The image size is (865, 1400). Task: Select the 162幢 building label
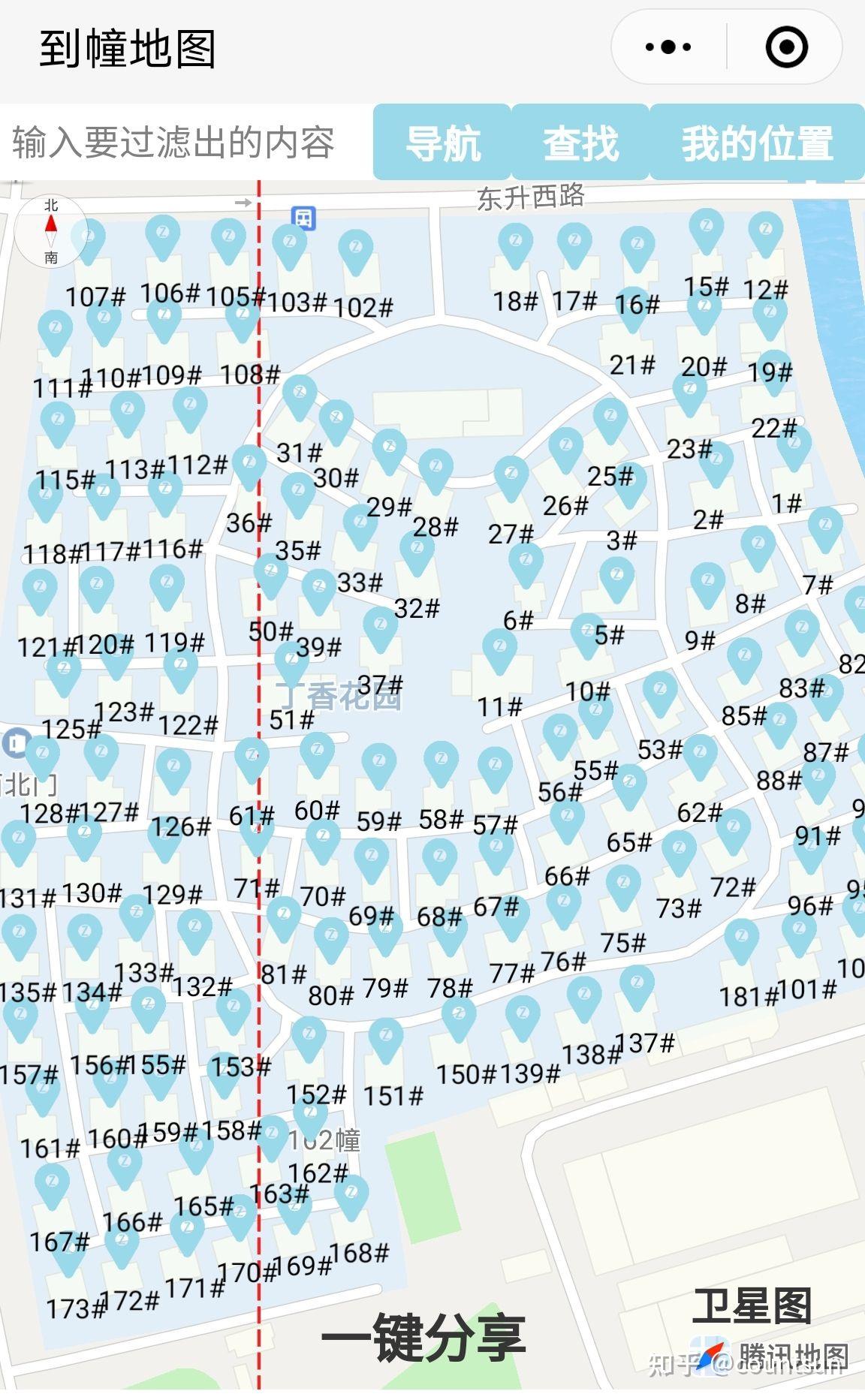326,1140
